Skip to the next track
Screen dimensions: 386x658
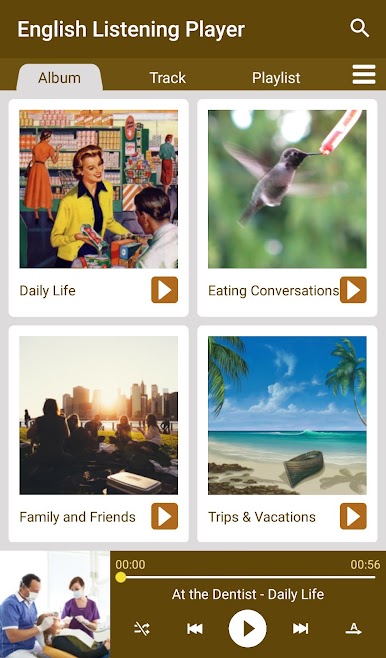pos(300,629)
